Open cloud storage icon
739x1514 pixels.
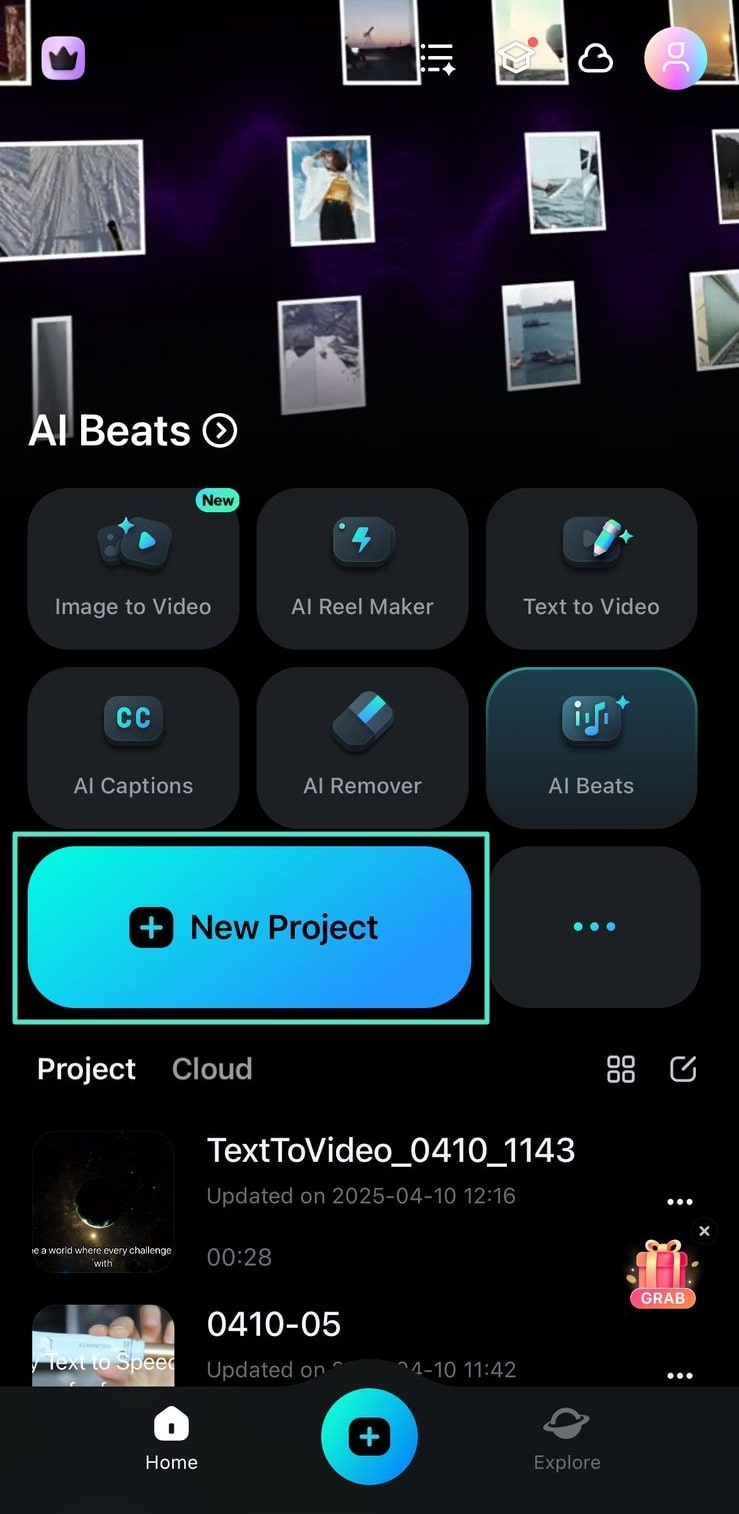[596, 59]
